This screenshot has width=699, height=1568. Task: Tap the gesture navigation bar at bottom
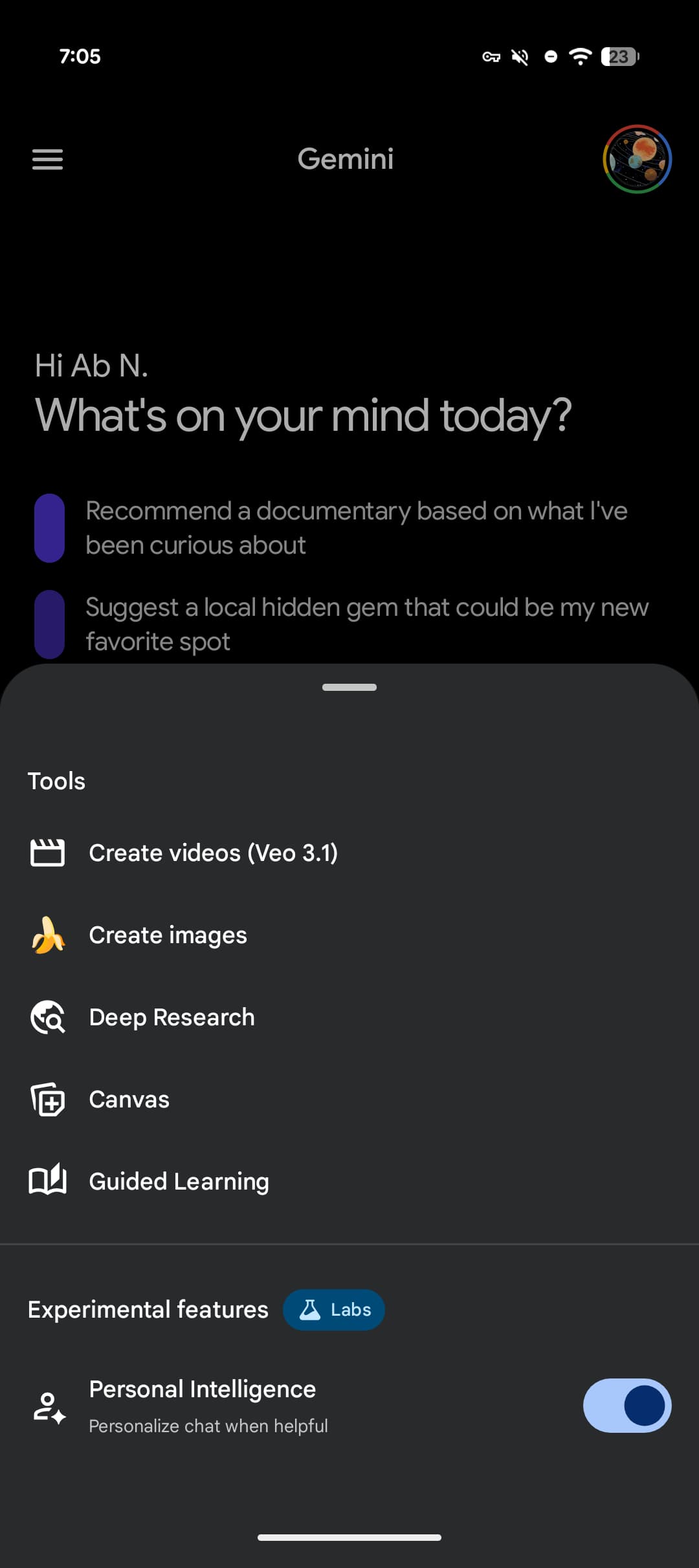(x=349, y=1536)
